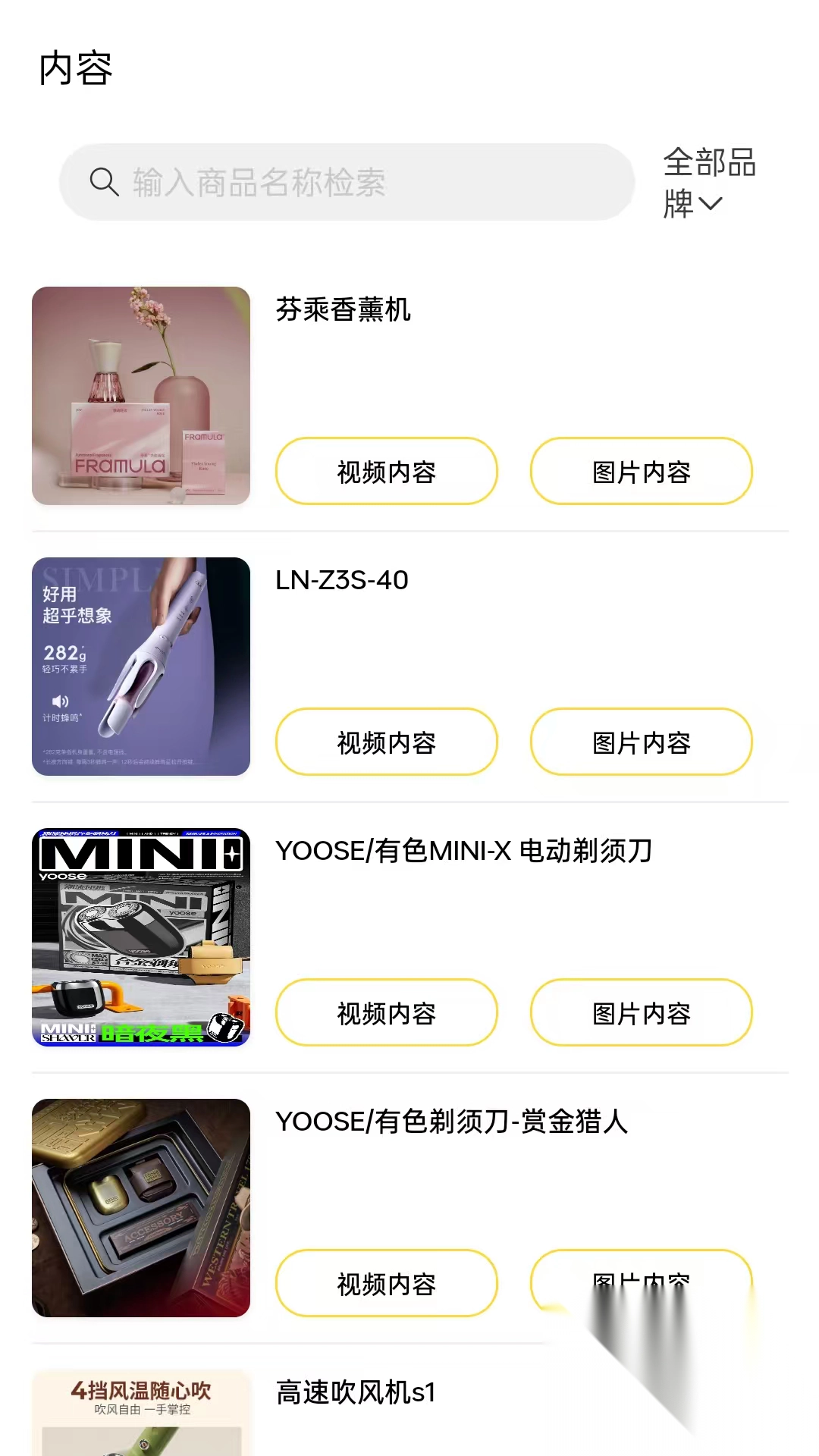
Task: Tap the product name search field
Action: pyautogui.click(x=347, y=182)
